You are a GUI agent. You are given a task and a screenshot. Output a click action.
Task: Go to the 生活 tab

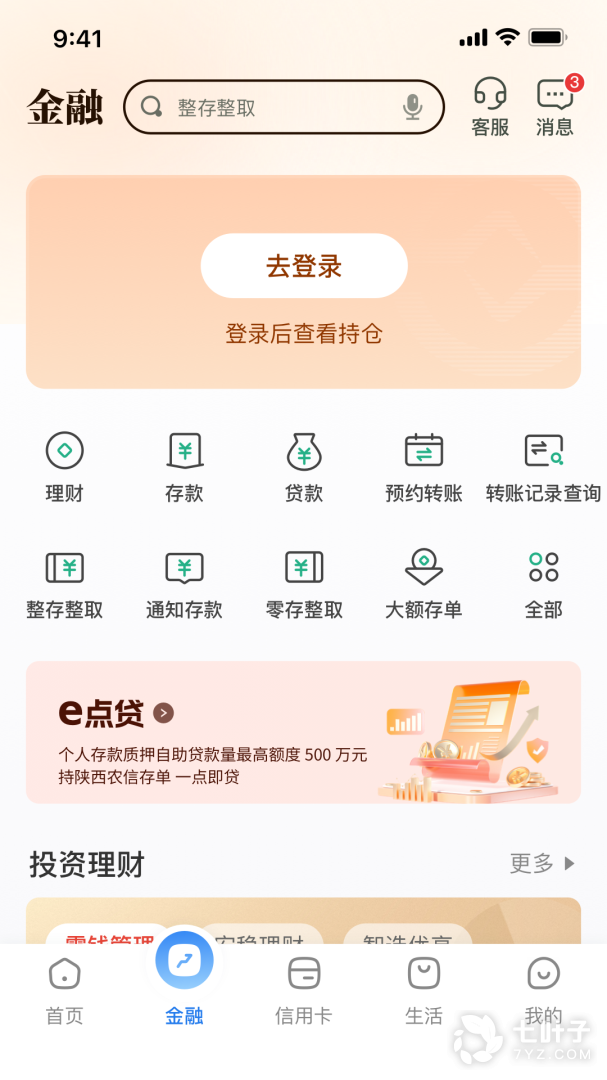pyautogui.click(x=424, y=990)
